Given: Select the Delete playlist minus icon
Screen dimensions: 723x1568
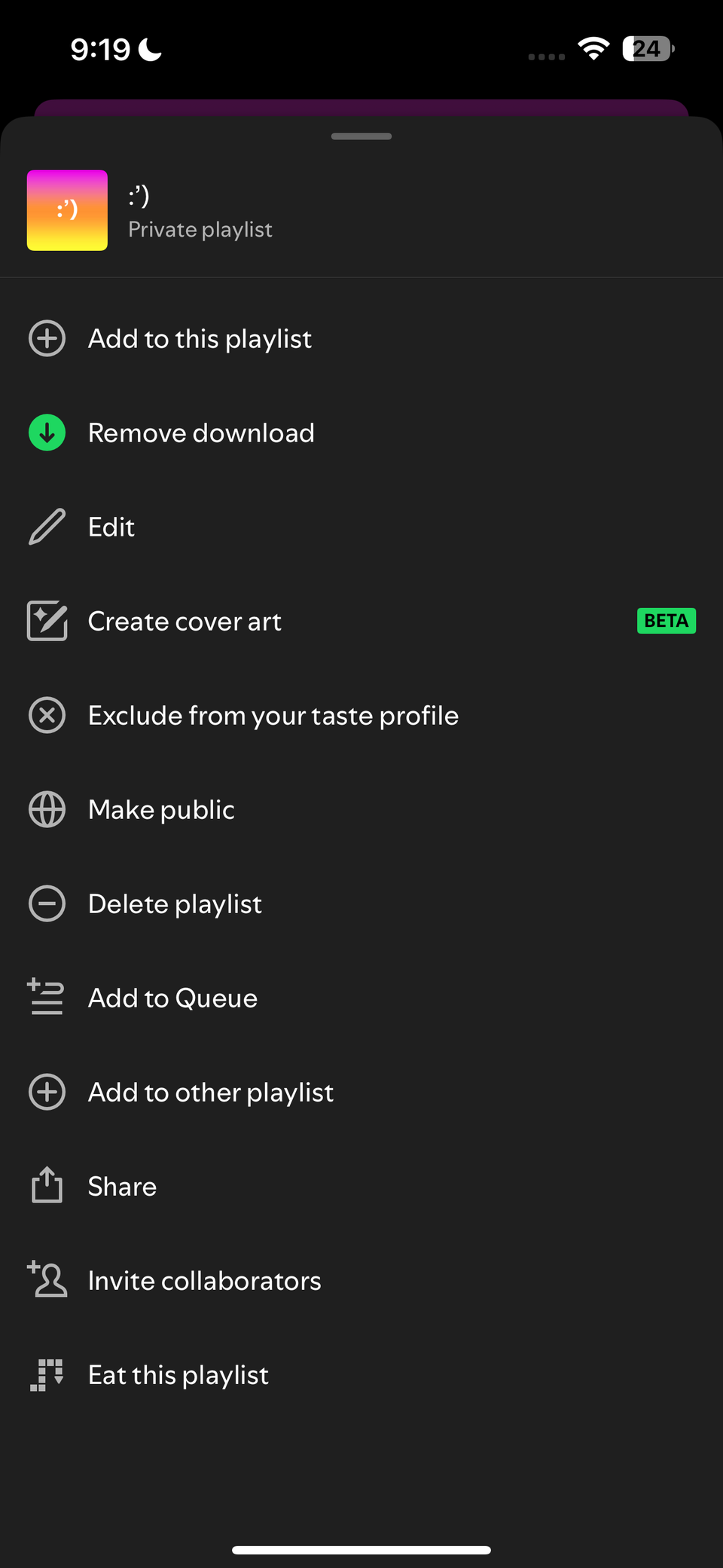Looking at the screenshot, I should click(47, 903).
